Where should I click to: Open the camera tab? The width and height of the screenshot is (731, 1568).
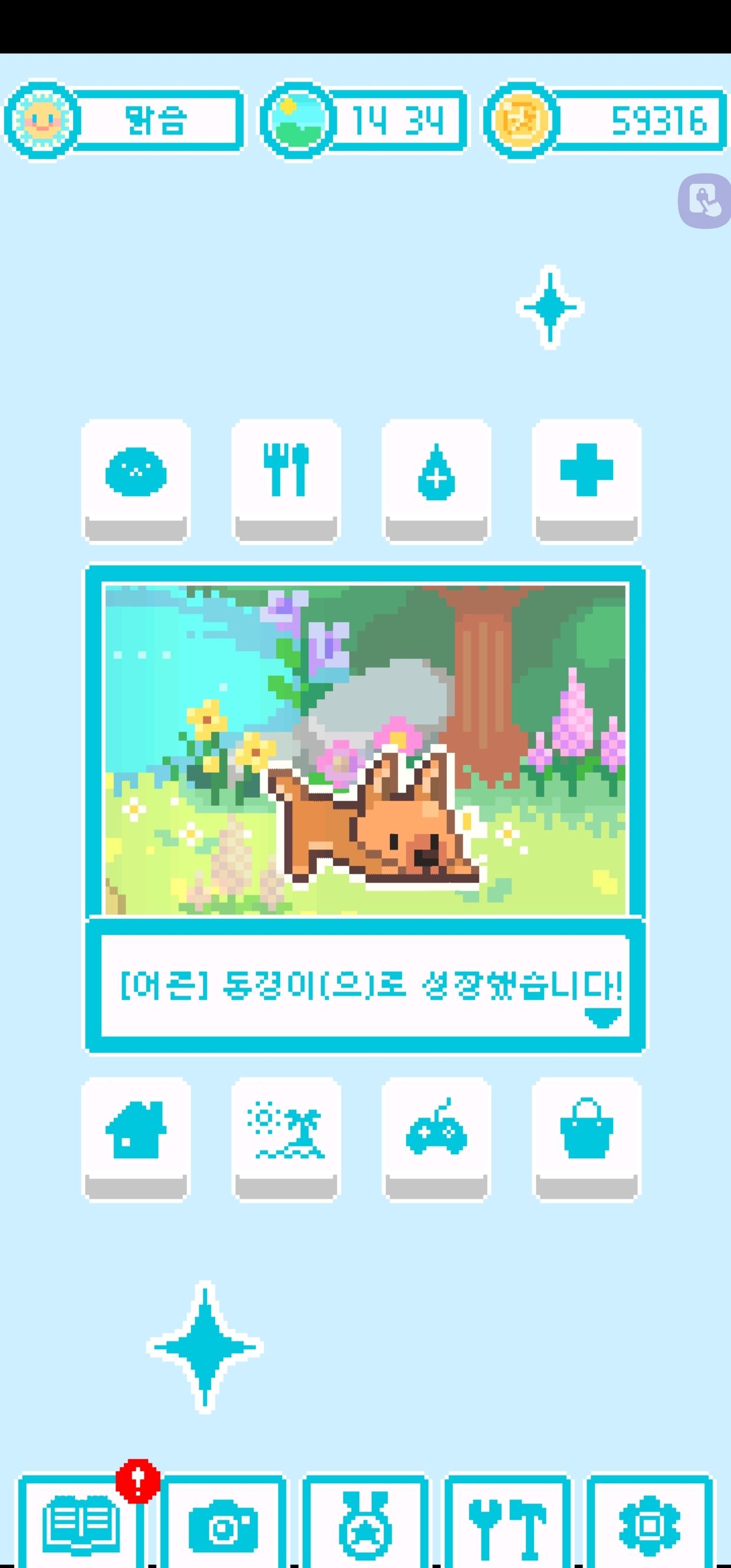tap(223, 1524)
